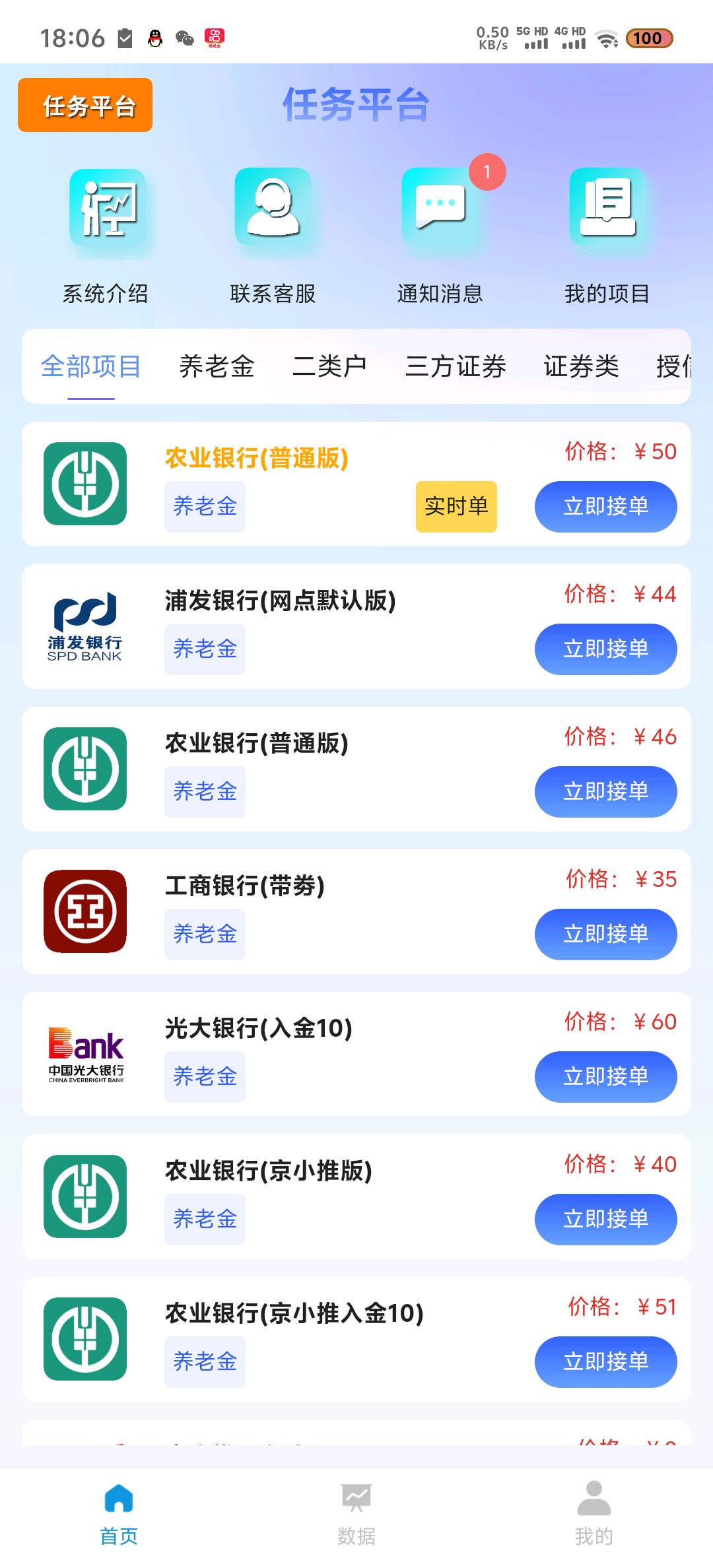Screen dimensions: 713x1568
Task: Switch to the 养老金 category tab
Action: coord(217,366)
